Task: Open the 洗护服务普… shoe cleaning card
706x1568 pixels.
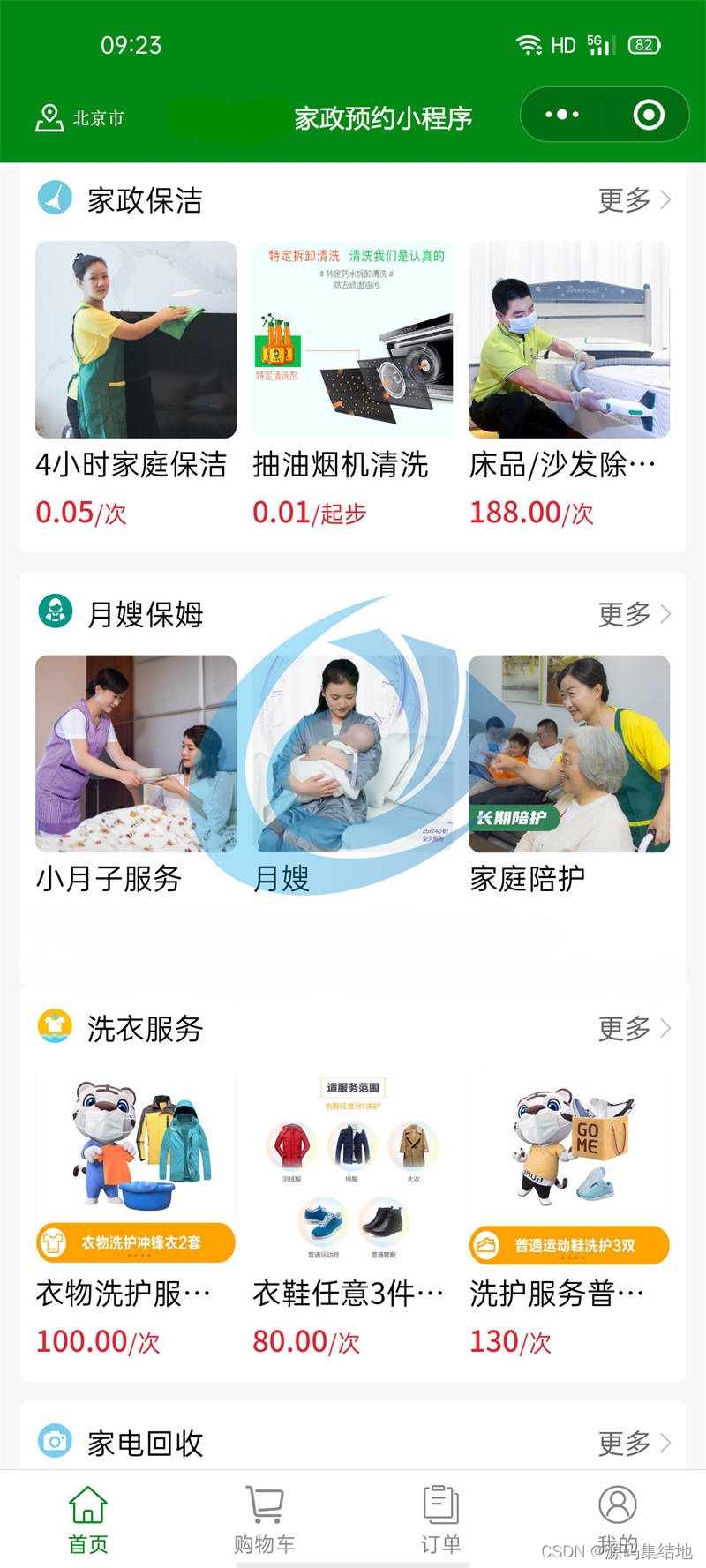Action: (569, 1213)
